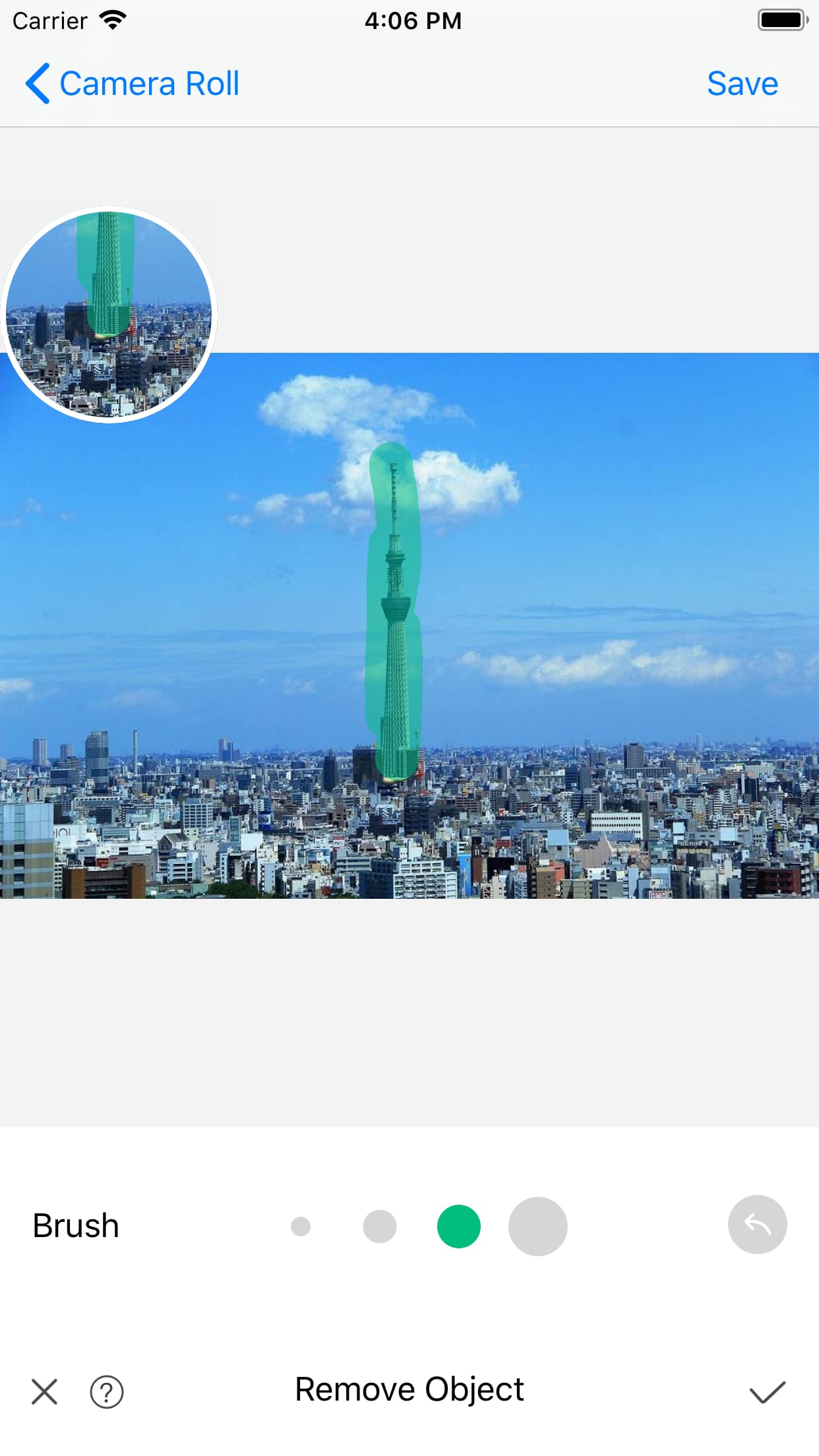Tap the help question mark icon

click(106, 1392)
